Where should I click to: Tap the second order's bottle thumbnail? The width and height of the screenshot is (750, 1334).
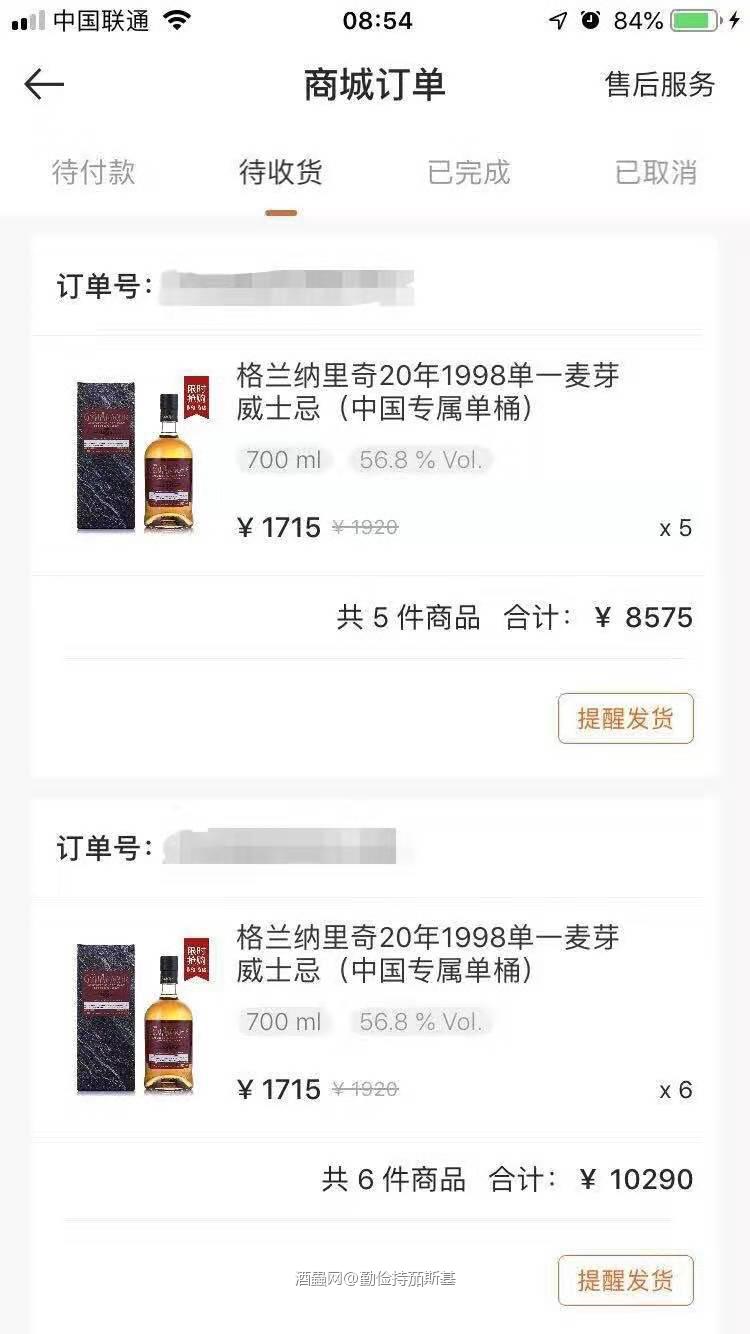click(x=135, y=1017)
